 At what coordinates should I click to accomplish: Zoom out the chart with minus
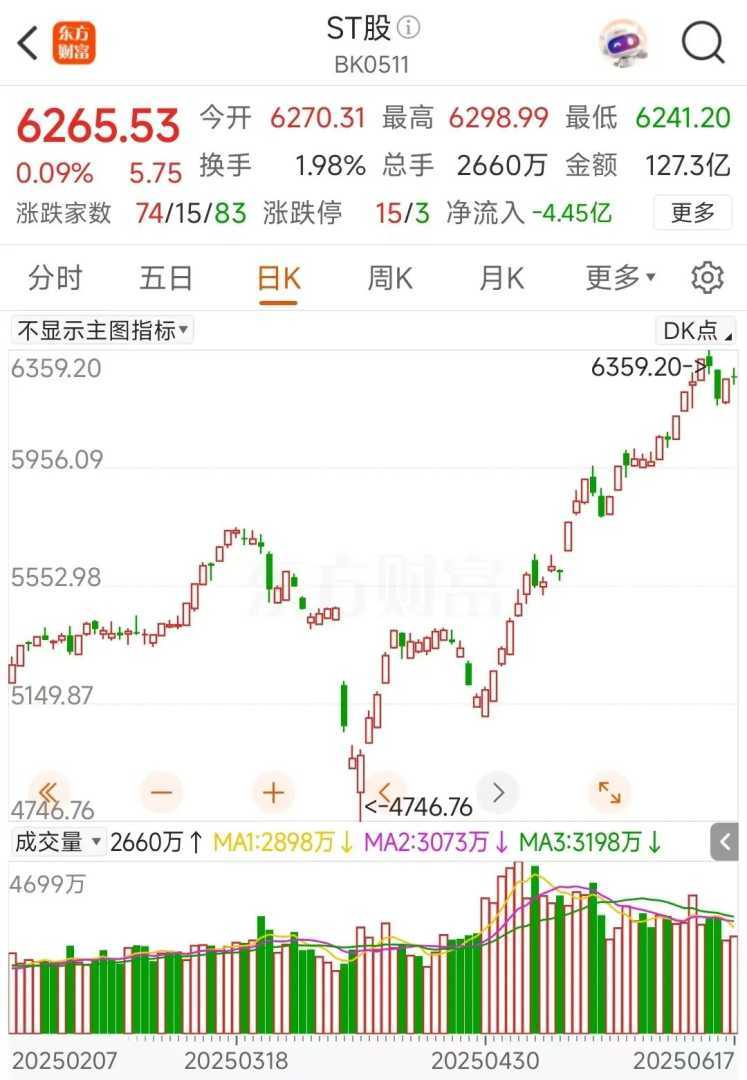(x=162, y=793)
